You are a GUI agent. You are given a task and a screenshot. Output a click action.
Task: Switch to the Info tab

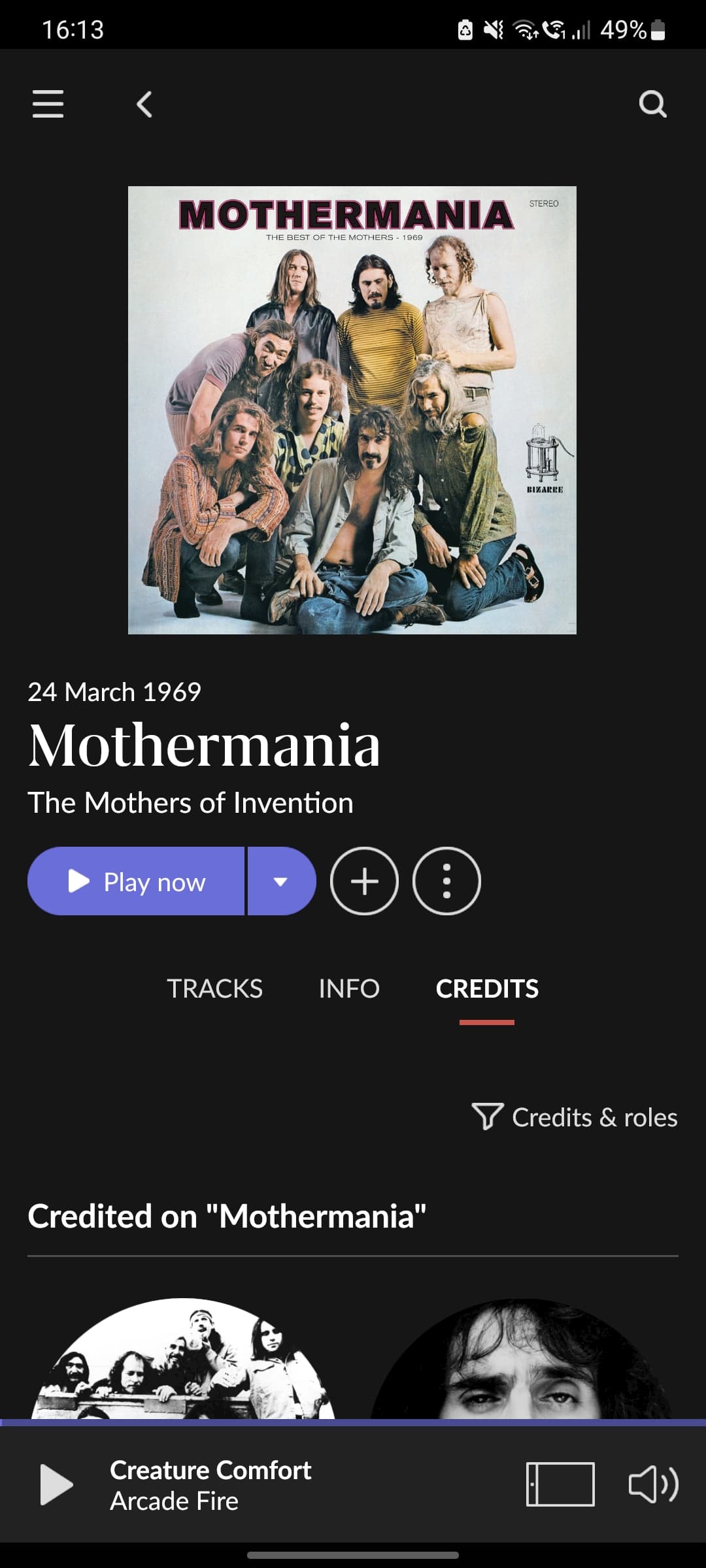[x=349, y=988]
